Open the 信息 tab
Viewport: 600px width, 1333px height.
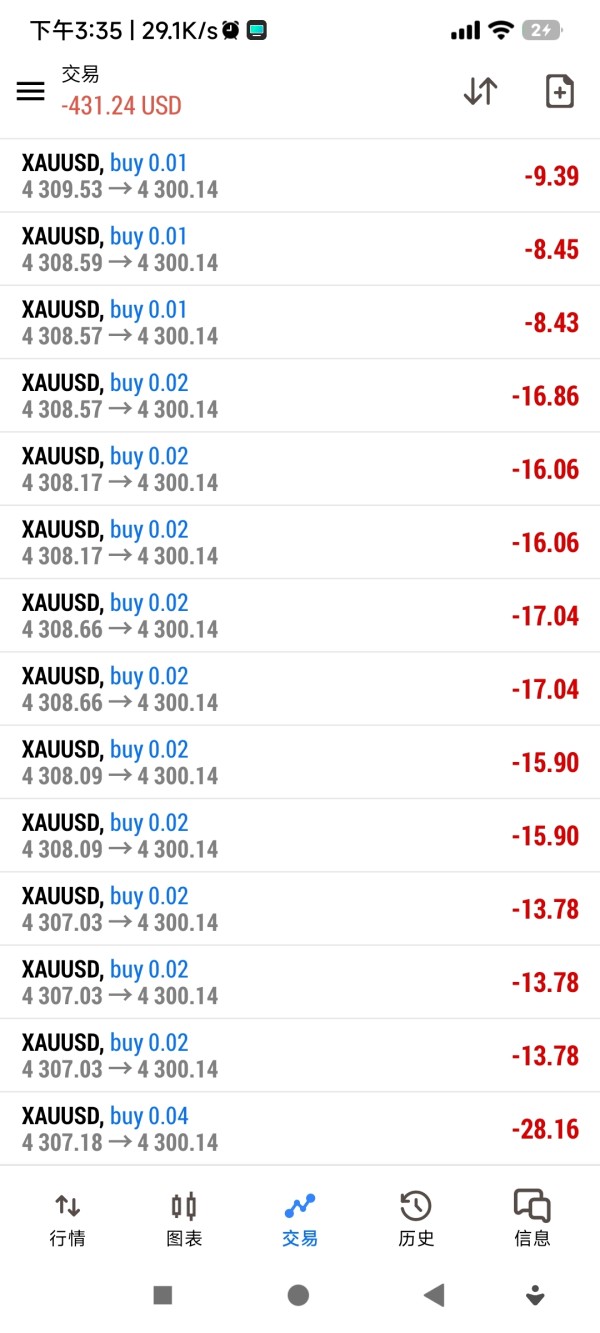pos(532,1219)
